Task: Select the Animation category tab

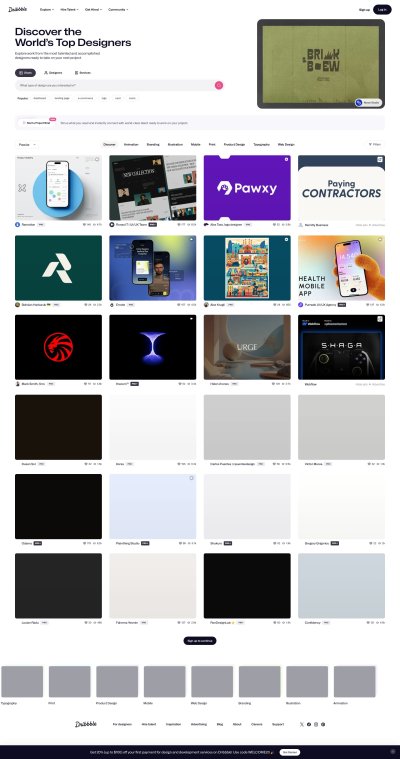Action: tap(131, 144)
